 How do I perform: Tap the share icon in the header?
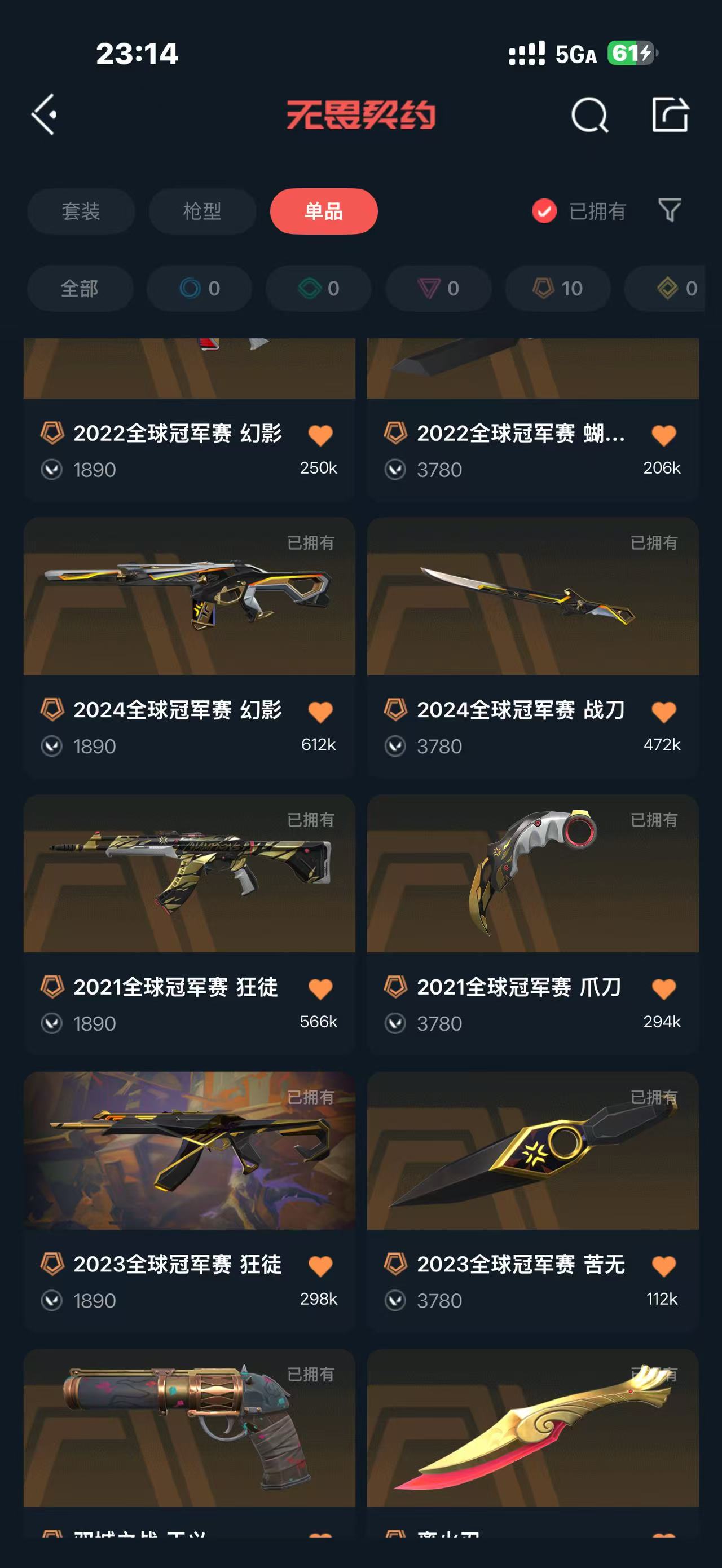670,114
